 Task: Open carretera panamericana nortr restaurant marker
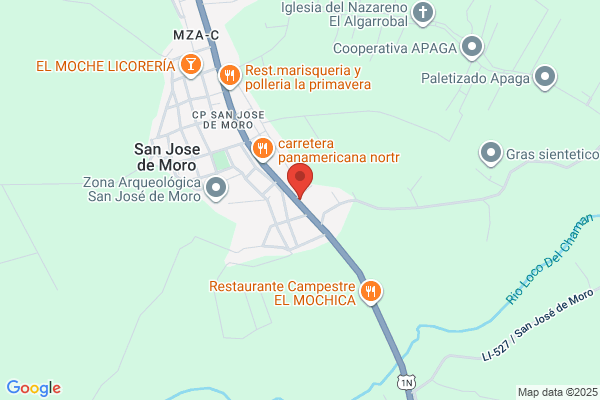pyautogui.click(x=262, y=150)
